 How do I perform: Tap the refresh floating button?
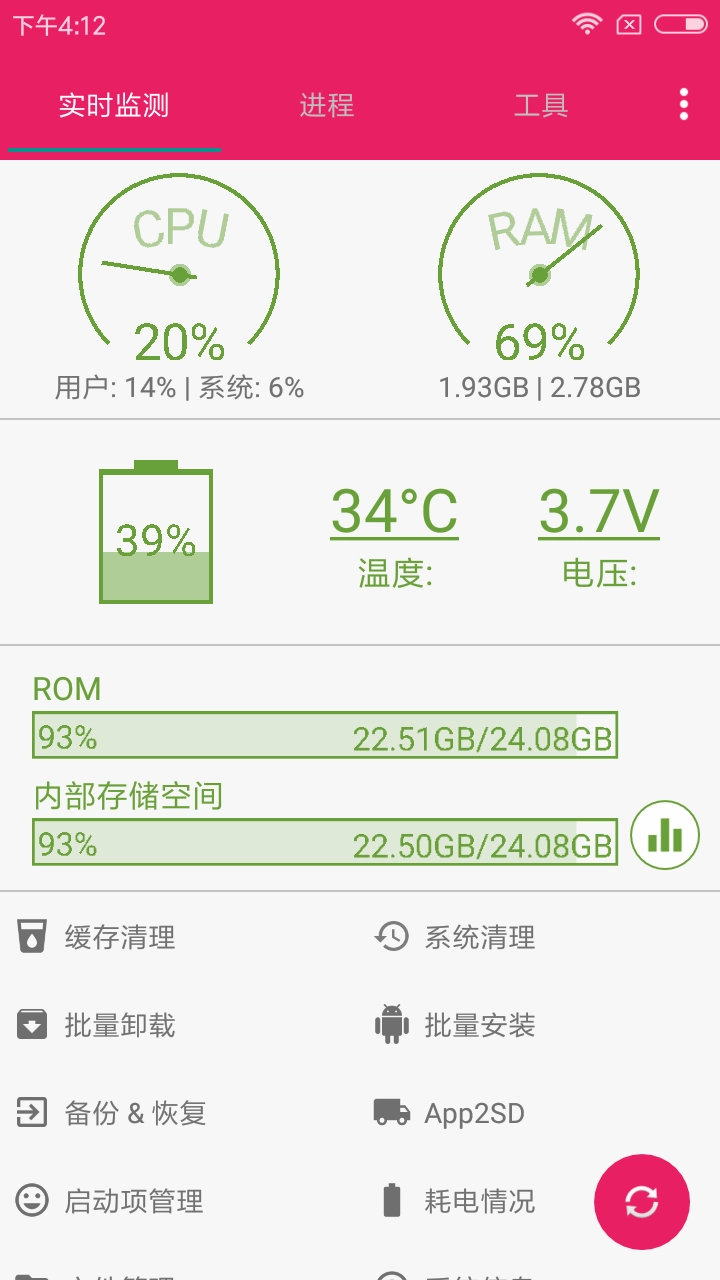641,1202
